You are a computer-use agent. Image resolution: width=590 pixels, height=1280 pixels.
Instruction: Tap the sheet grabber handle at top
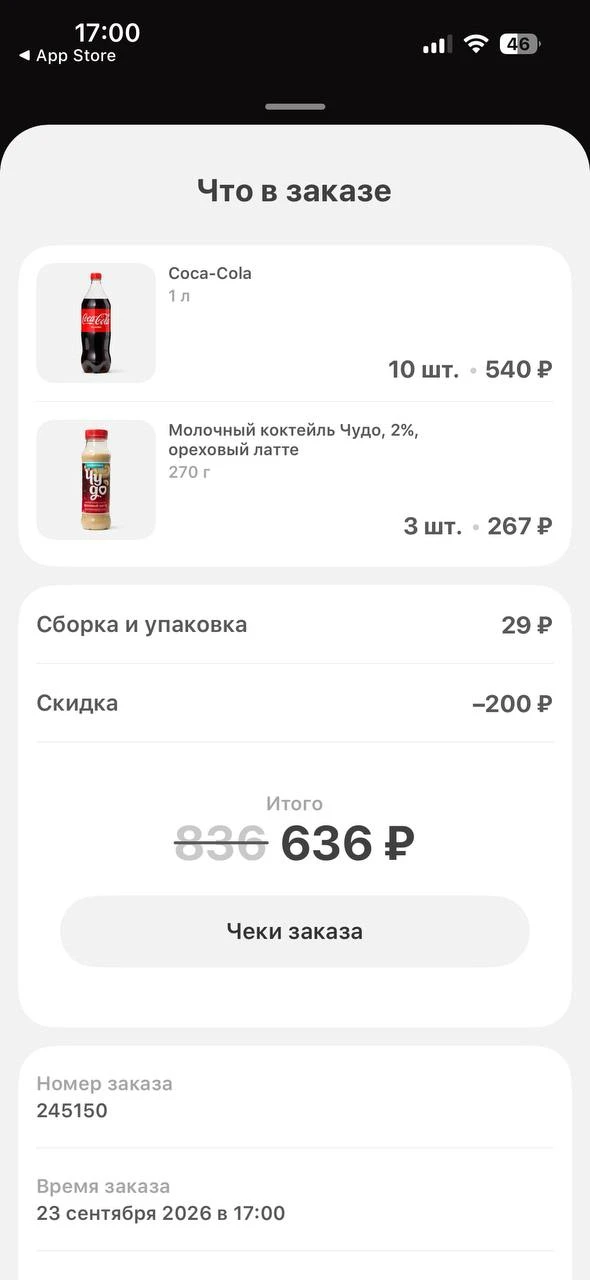click(x=295, y=107)
